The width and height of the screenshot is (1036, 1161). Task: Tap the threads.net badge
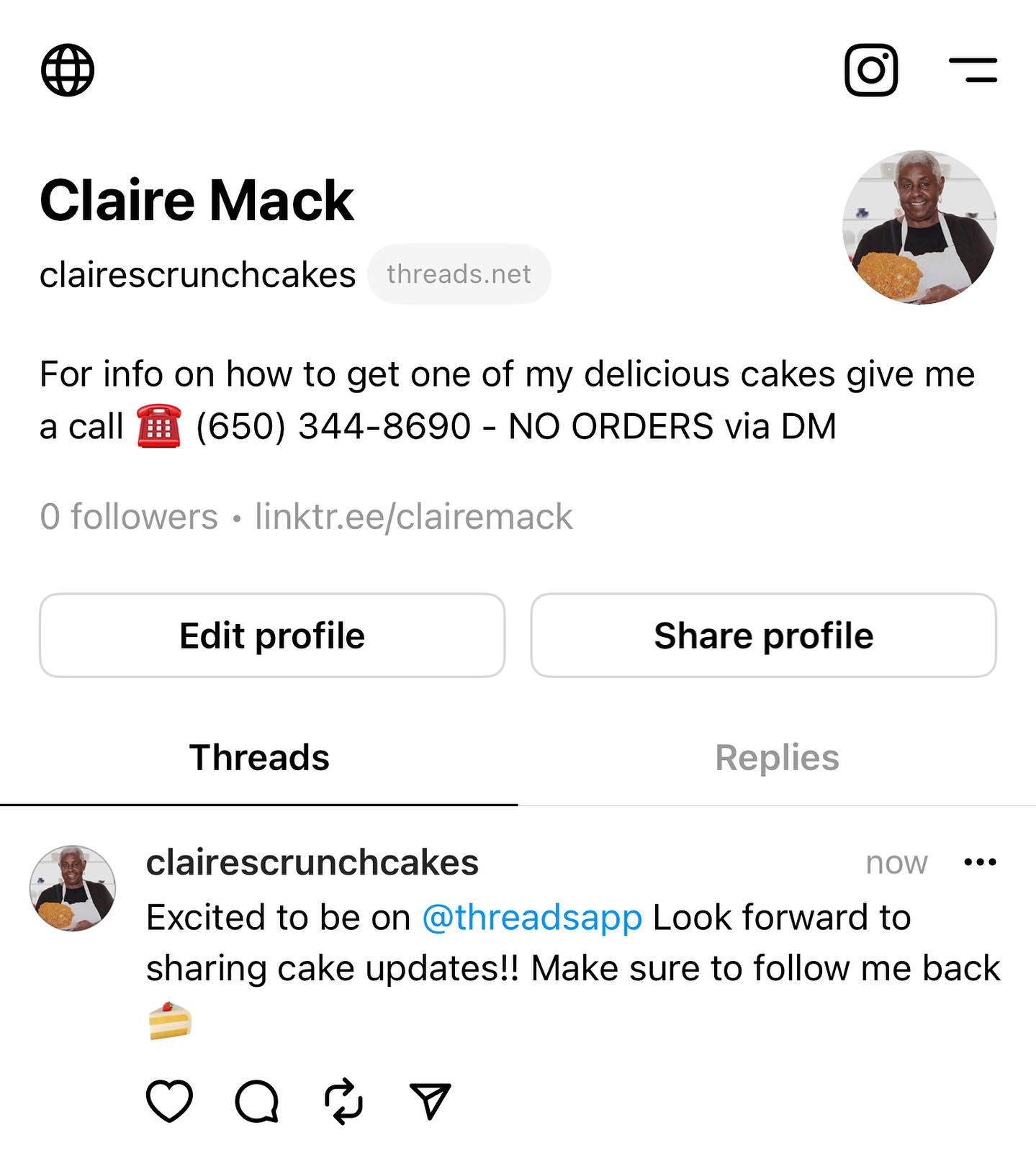tap(459, 274)
